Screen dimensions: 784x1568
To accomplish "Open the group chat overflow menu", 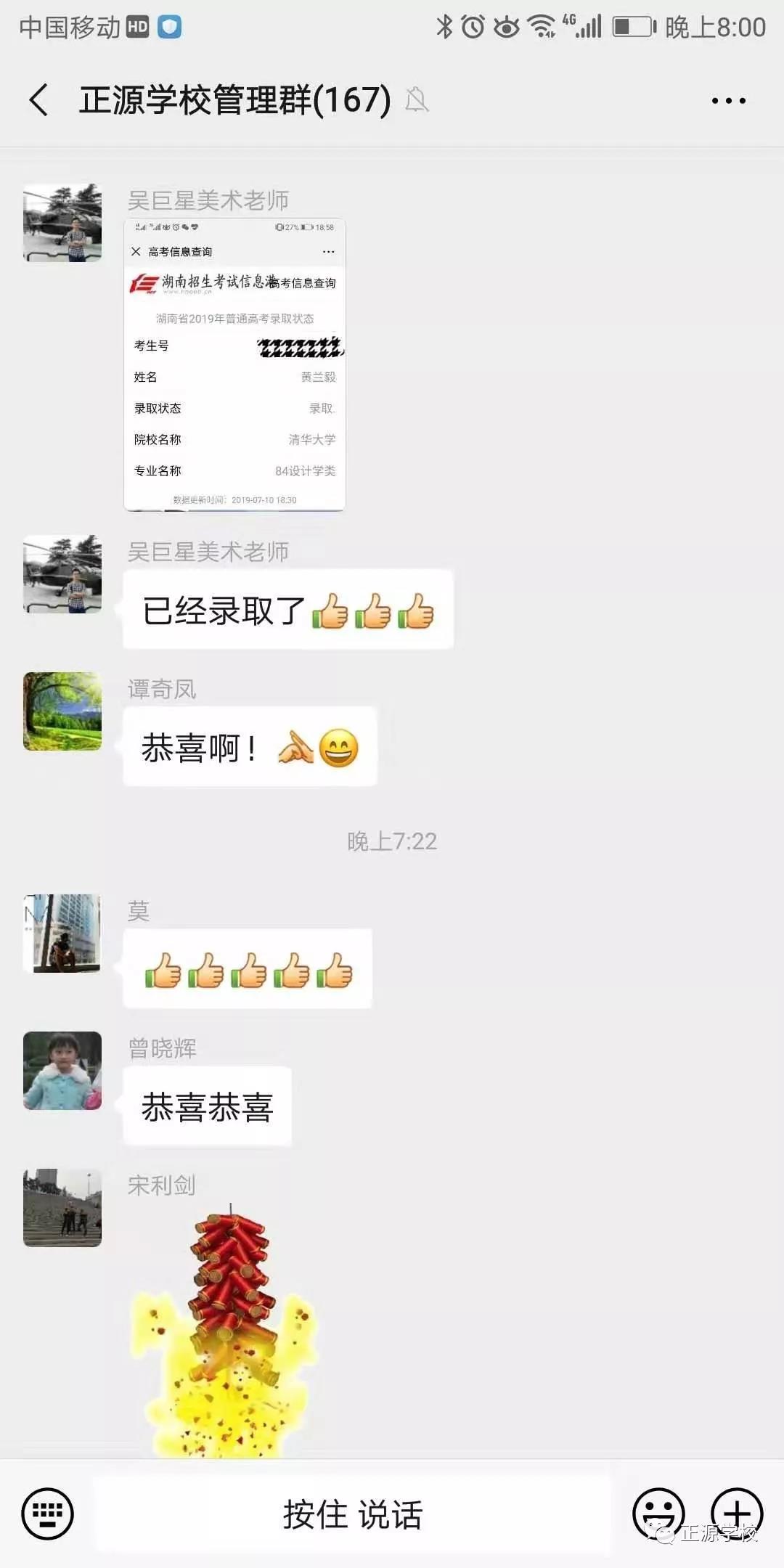I will tap(728, 101).
